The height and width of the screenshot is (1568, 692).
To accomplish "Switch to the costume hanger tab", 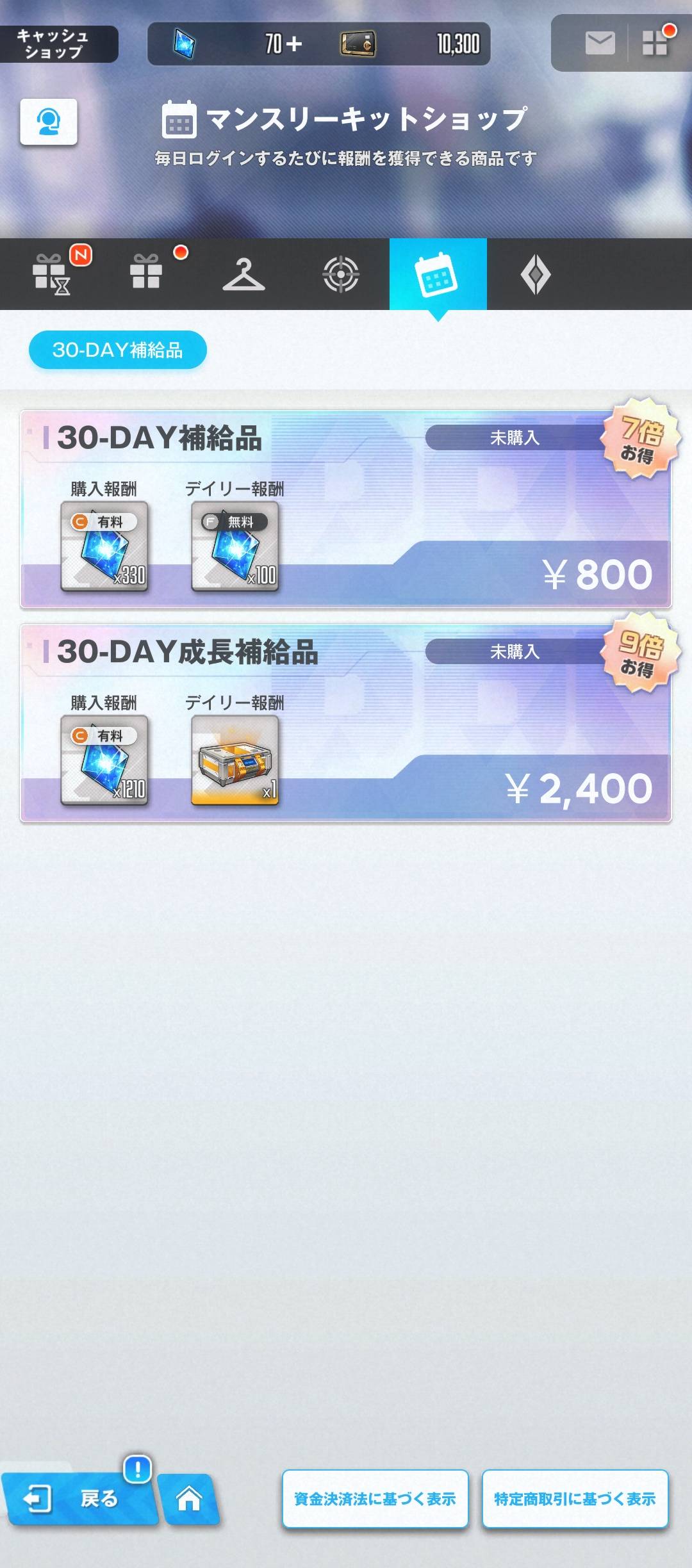I will [243, 274].
